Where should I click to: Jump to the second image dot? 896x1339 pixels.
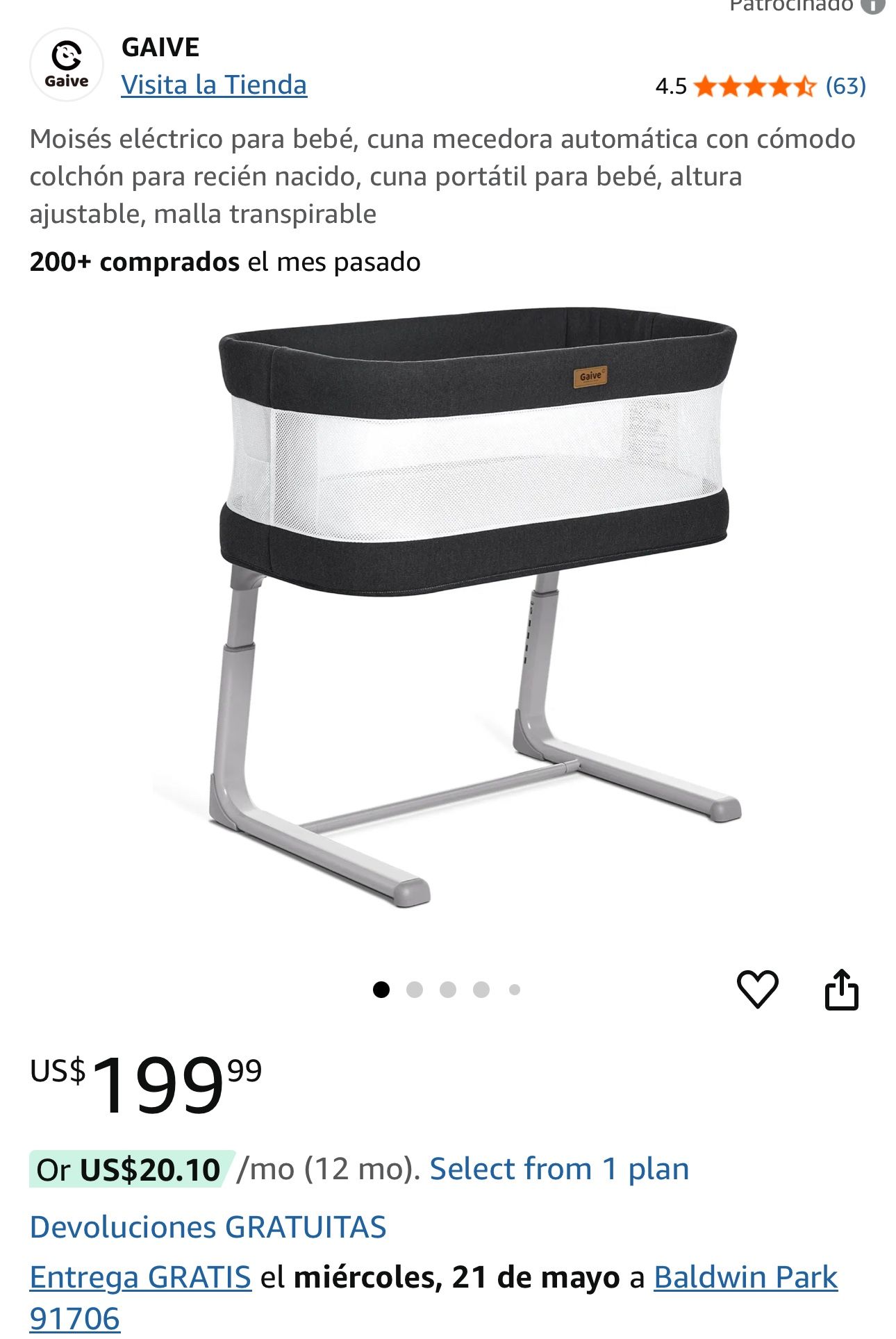pyautogui.click(x=415, y=990)
